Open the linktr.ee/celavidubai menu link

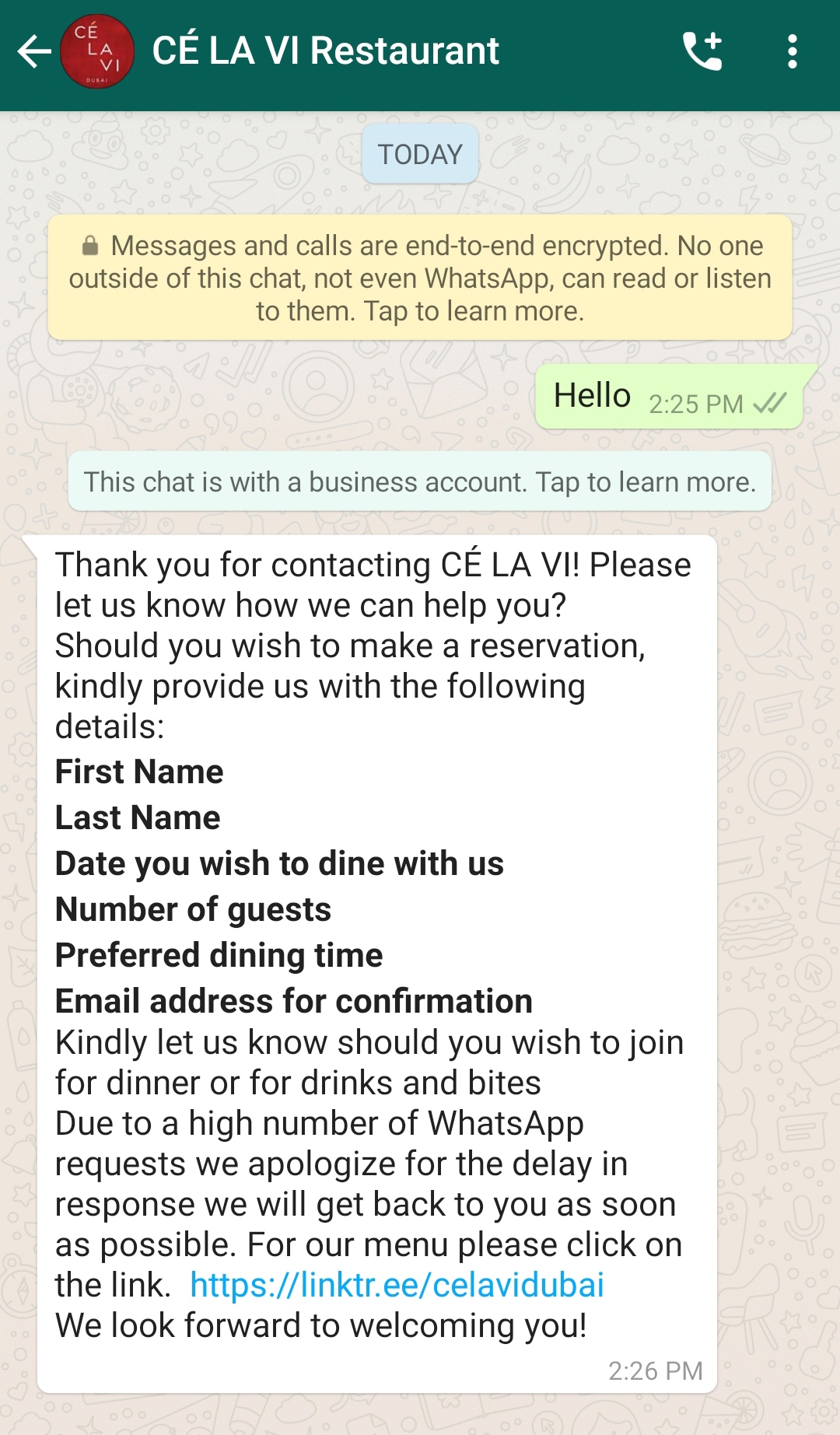click(397, 1286)
